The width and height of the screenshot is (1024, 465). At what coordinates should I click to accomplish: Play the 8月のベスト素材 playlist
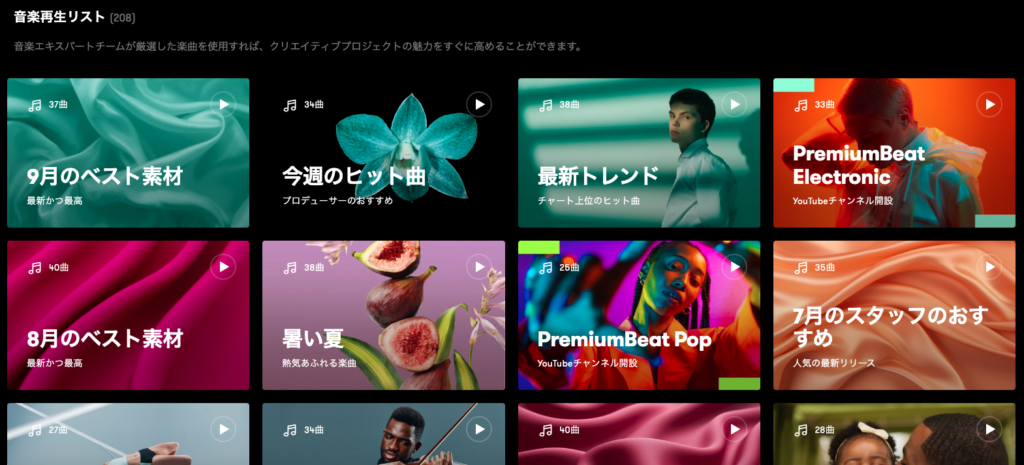[223, 267]
